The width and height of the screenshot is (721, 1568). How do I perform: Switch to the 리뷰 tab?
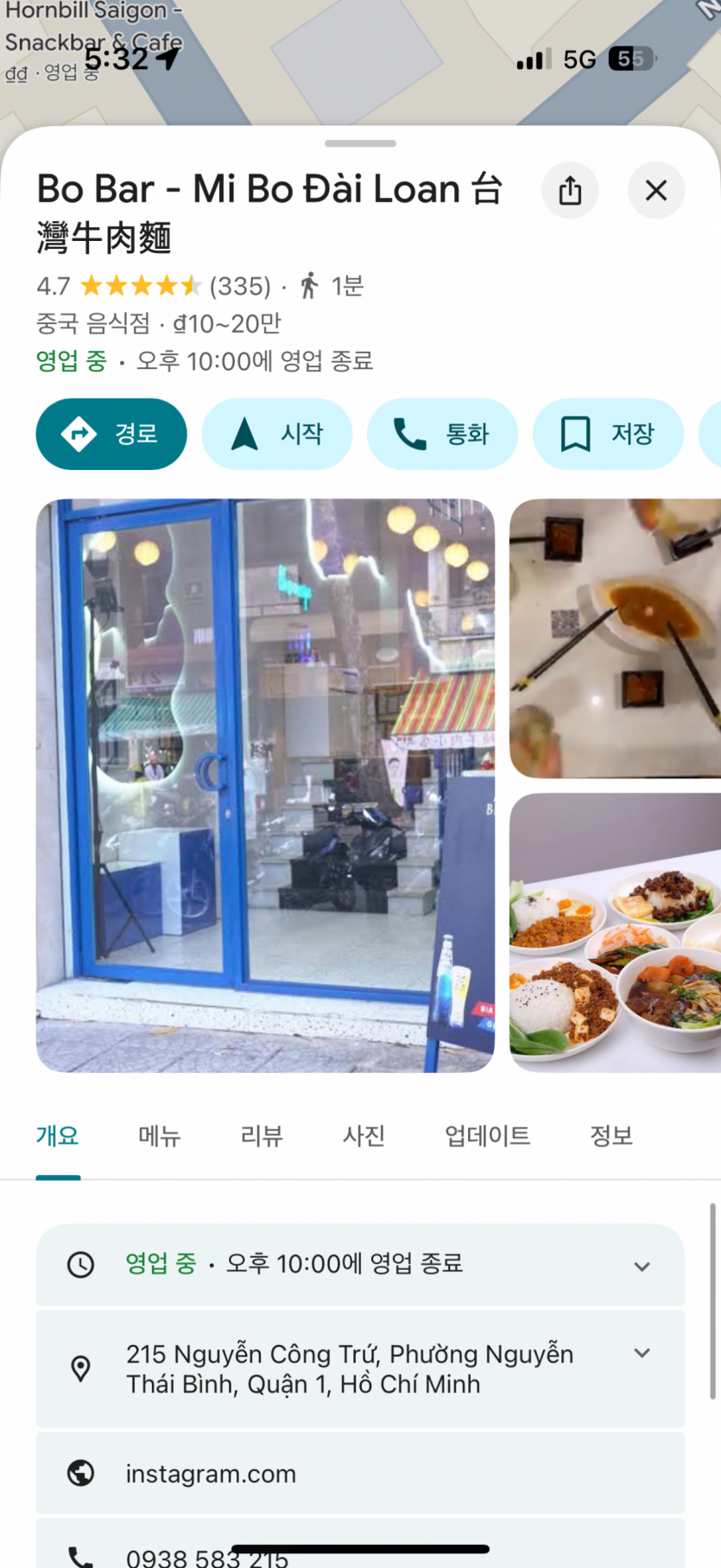pos(262,1135)
